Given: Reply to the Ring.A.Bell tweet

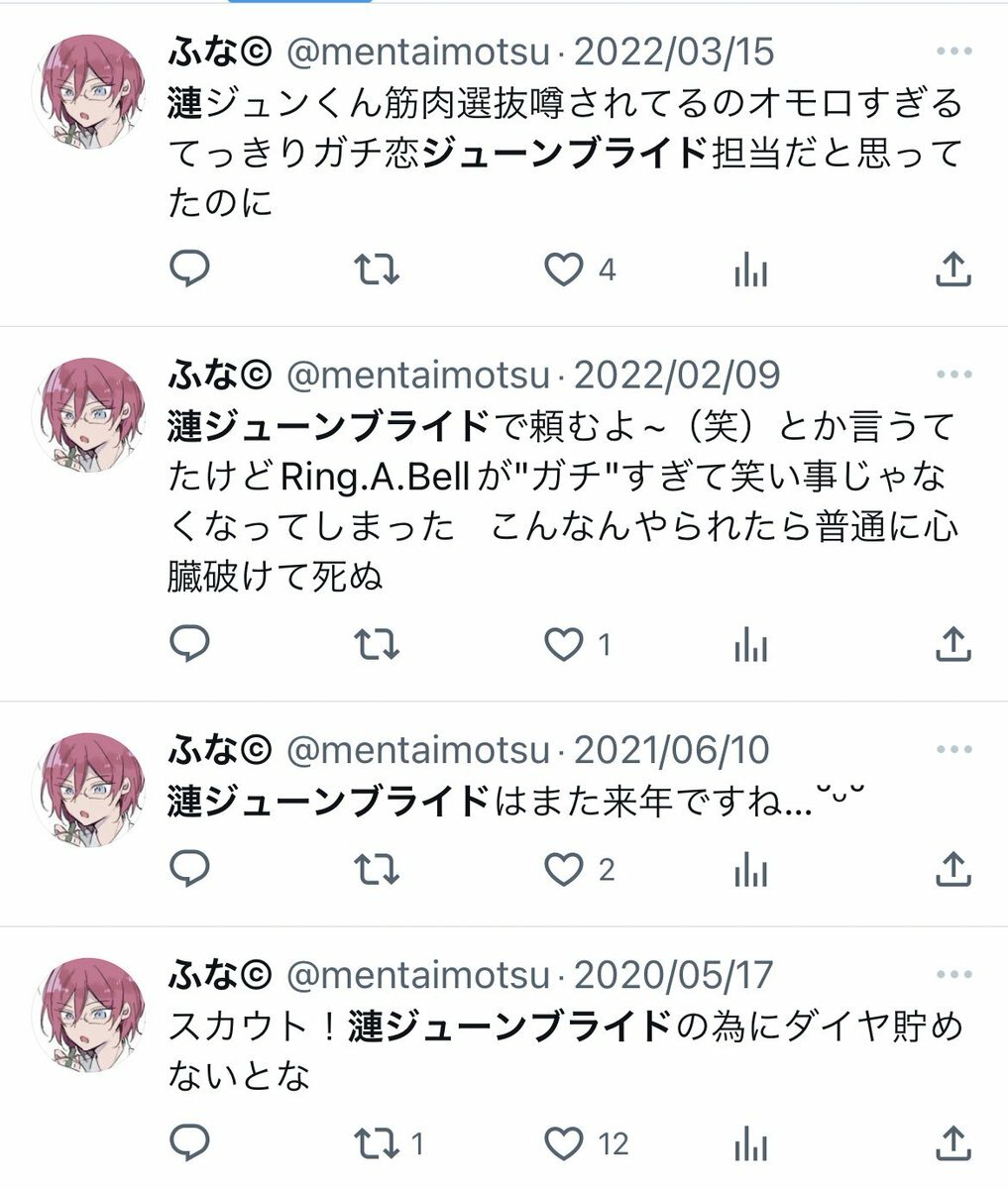Looking at the screenshot, I should 189,645.
